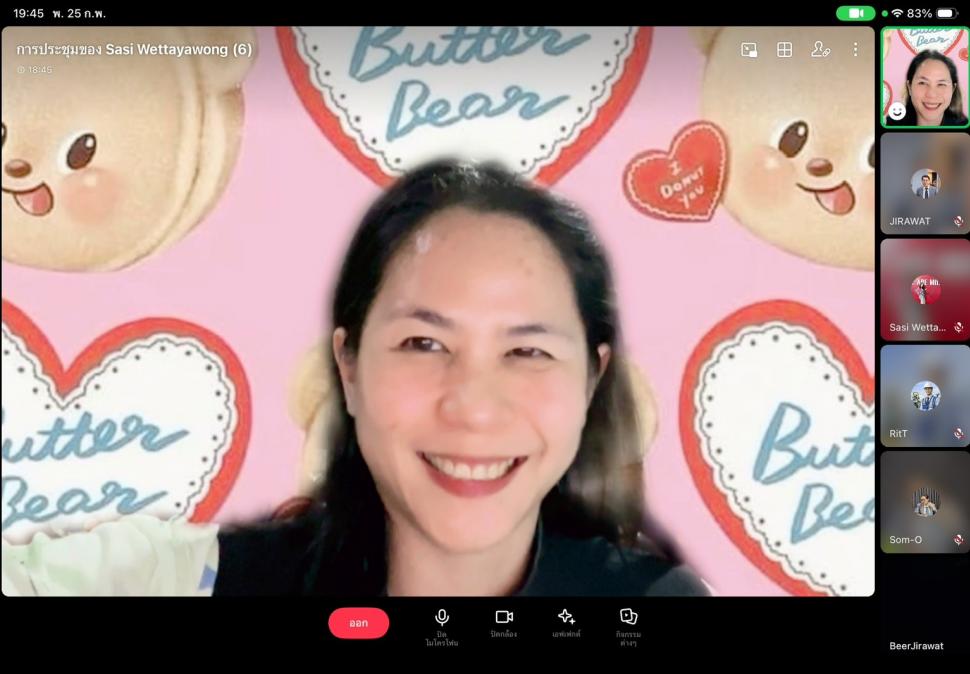The width and height of the screenshot is (970, 674).
Task: Open the three-dot overflow menu
Action: 855,49
